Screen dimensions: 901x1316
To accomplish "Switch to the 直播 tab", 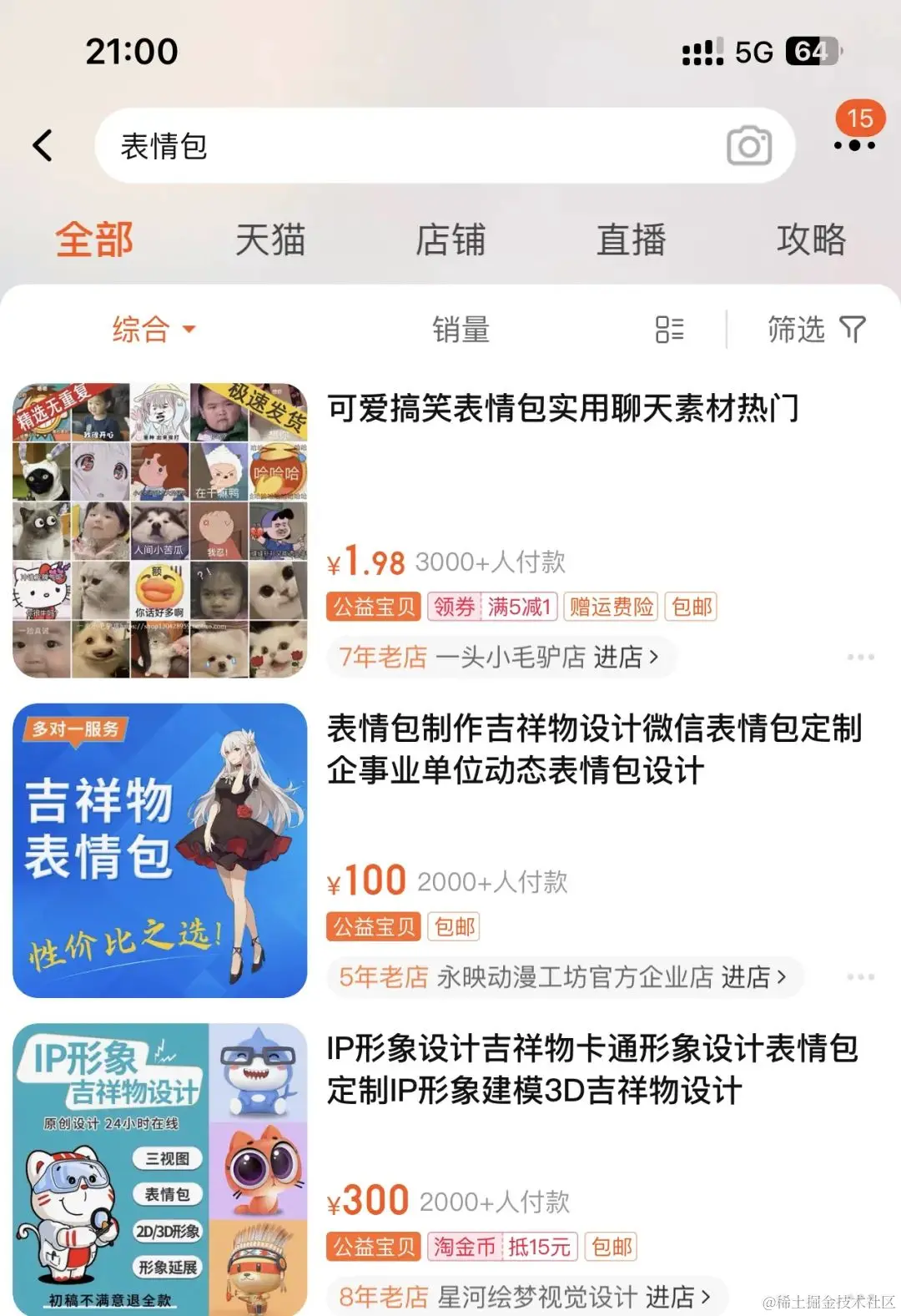I will [x=631, y=240].
